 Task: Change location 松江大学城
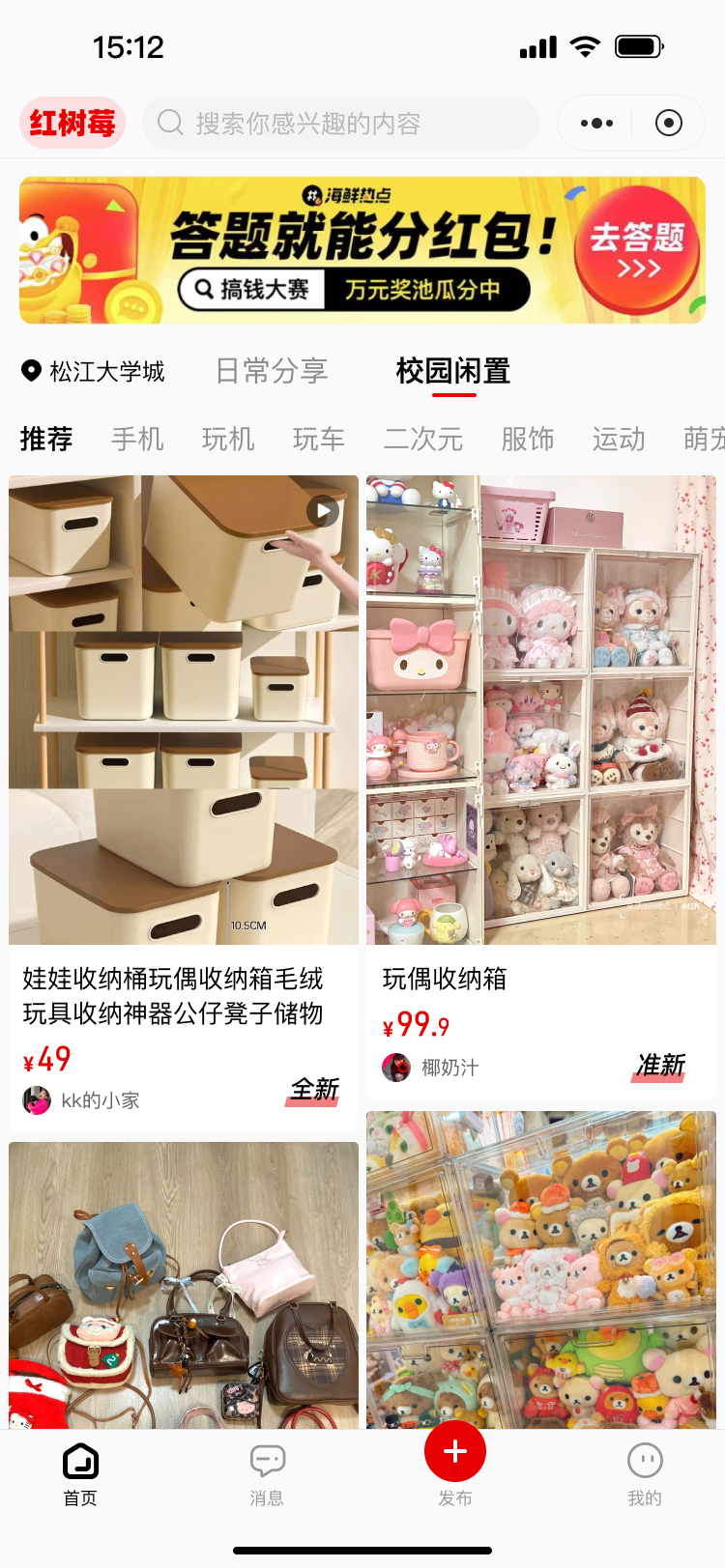coord(94,371)
